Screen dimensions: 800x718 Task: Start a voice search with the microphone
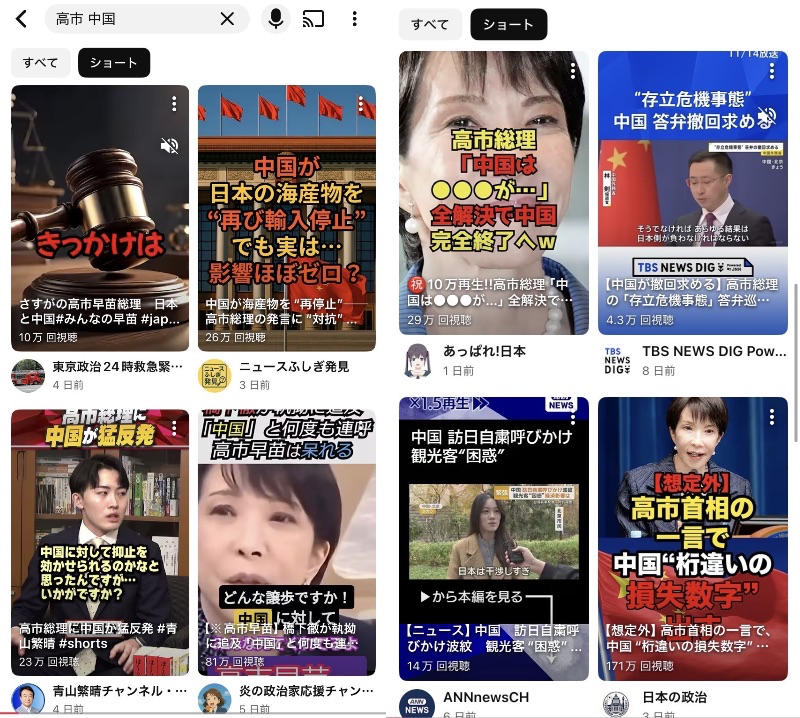(x=275, y=19)
